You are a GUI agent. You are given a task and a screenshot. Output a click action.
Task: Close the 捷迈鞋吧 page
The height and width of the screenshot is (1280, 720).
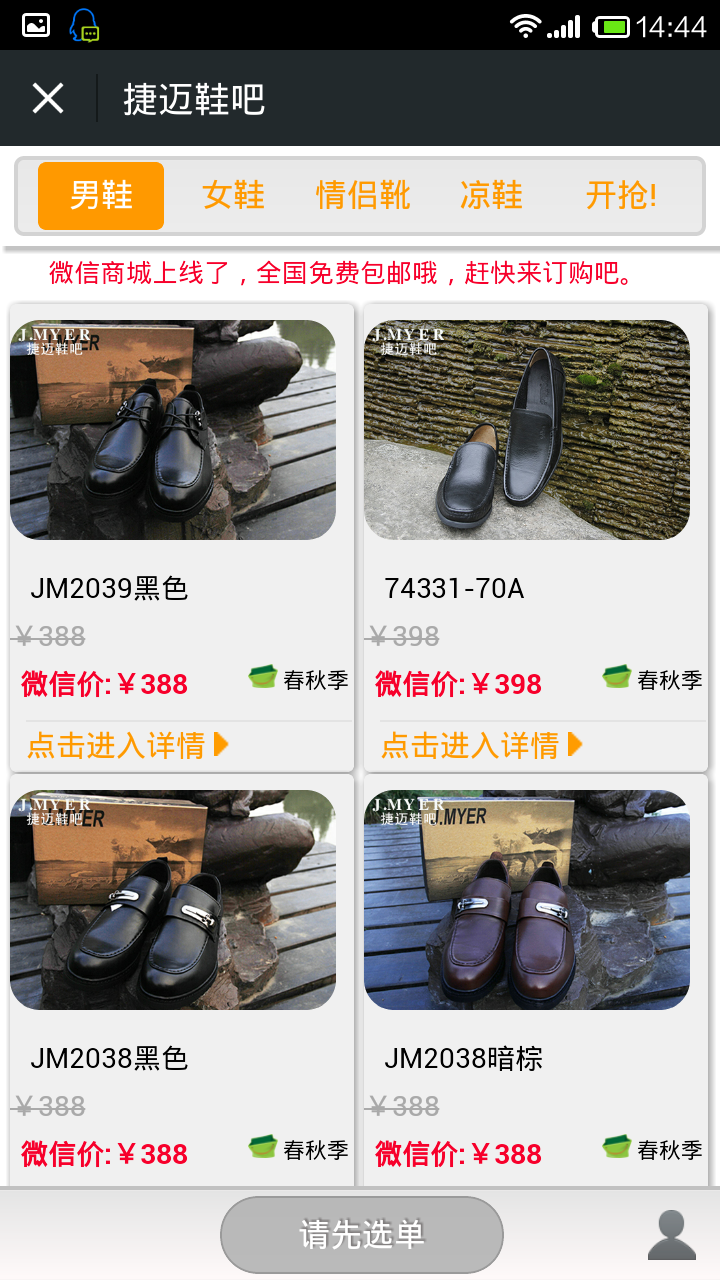[47, 98]
